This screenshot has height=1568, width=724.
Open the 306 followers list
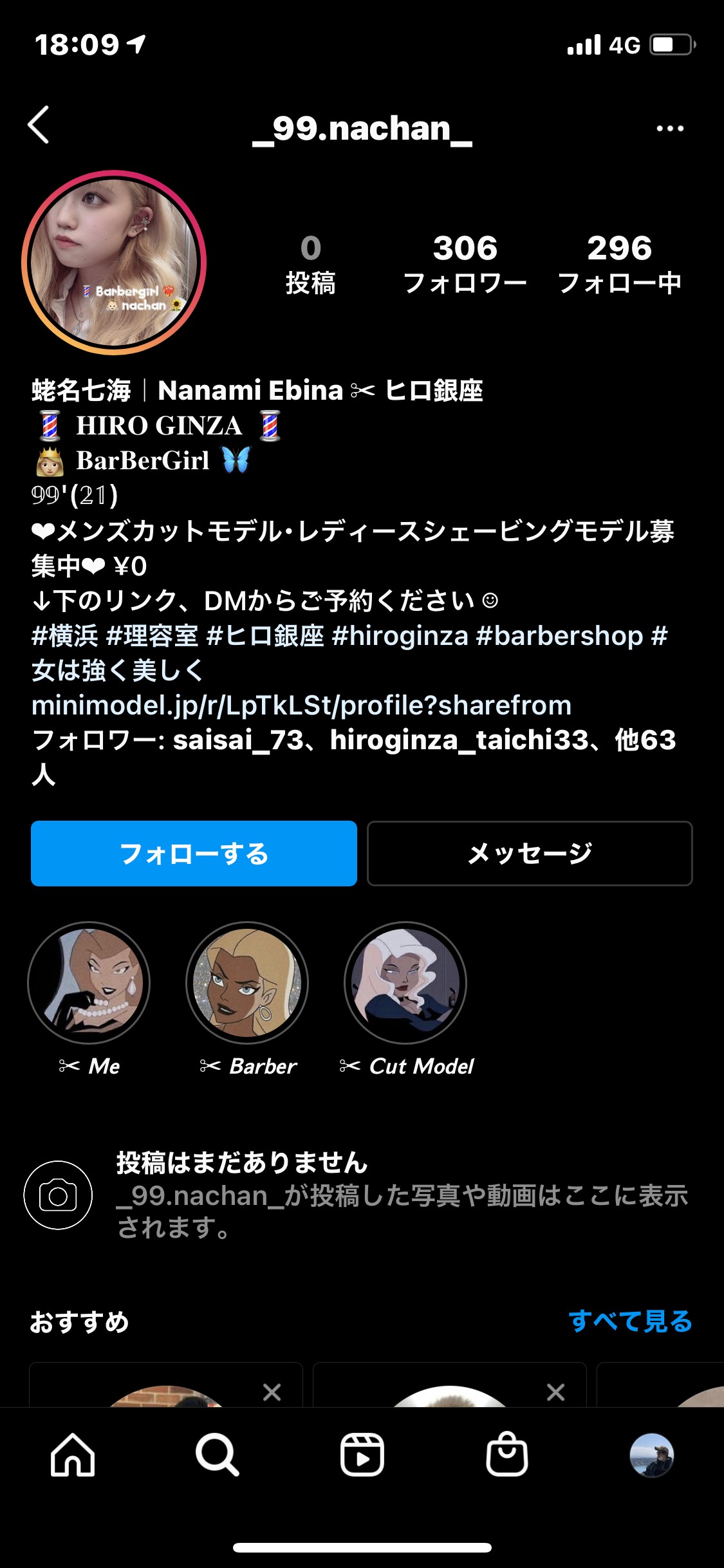coord(465,264)
